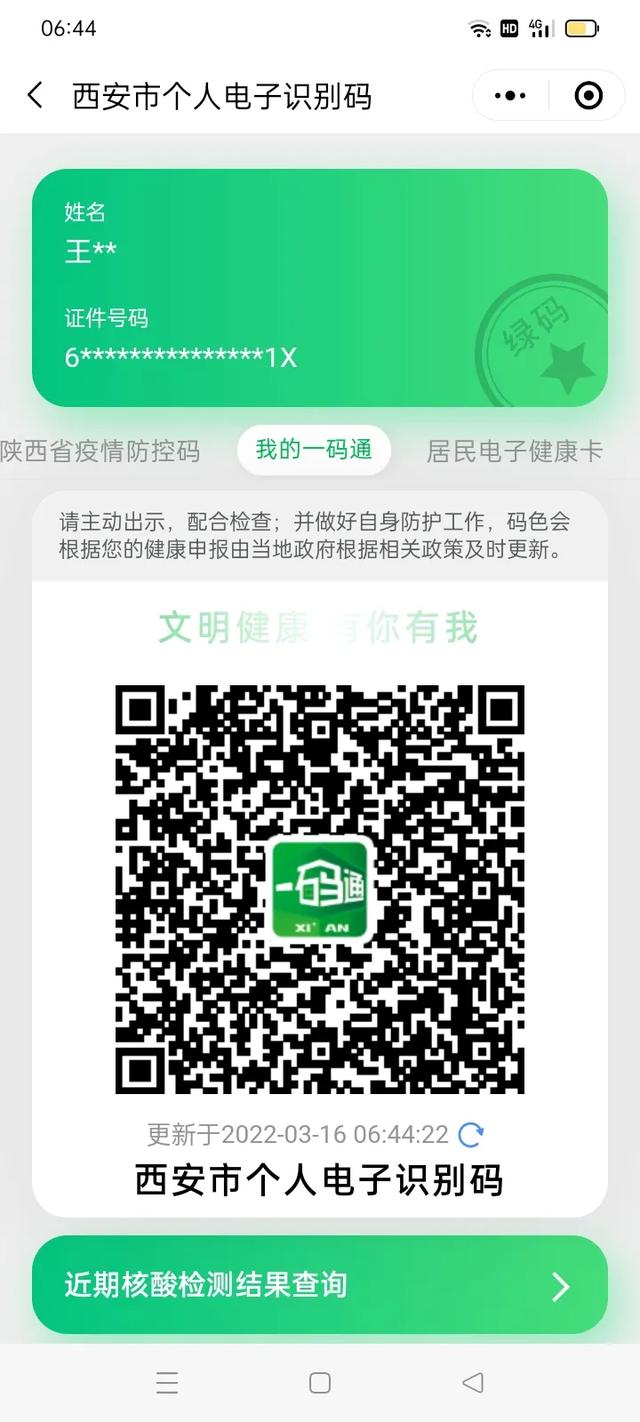Go back using the top-left arrow

(x=36, y=96)
